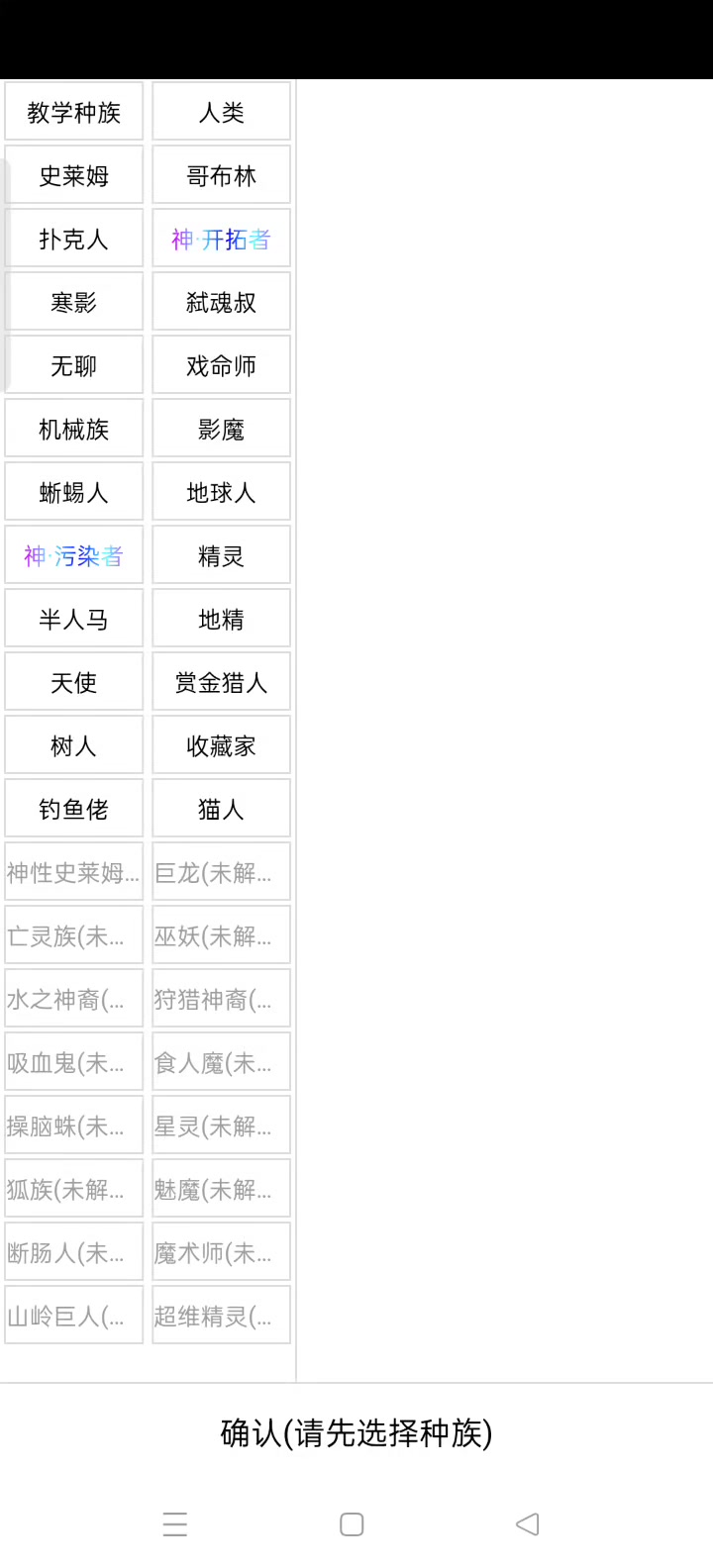Select the 赏金猎人 race
Image resolution: width=713 pixels, height=1568 pixels.
[x=221, y=681]
